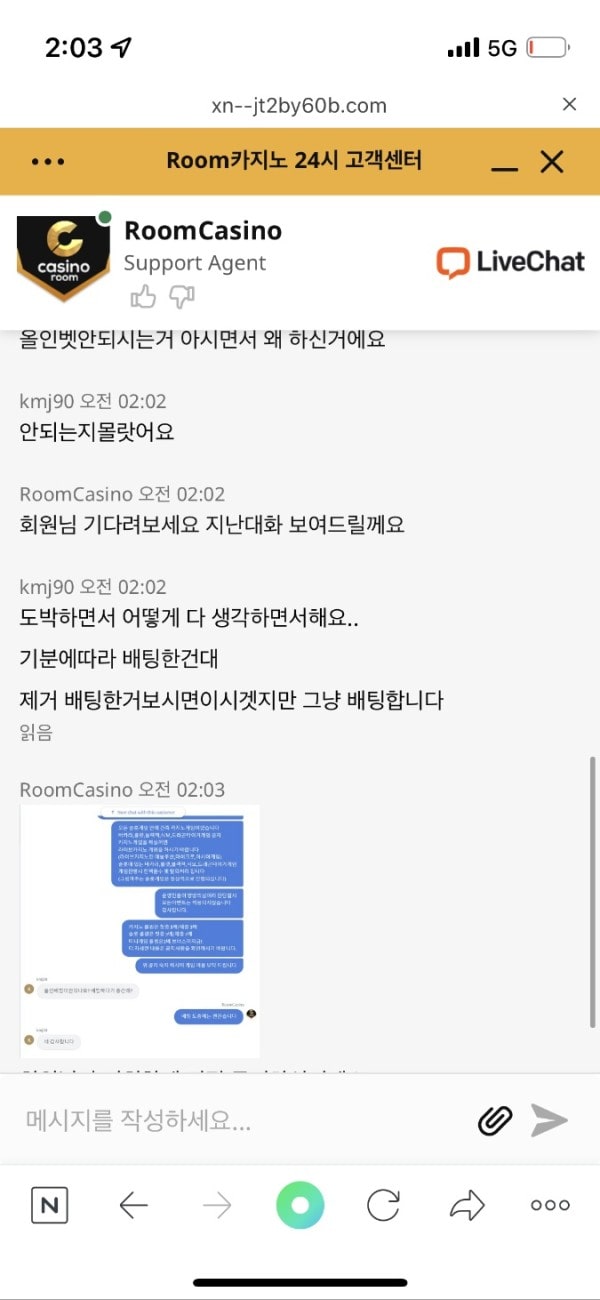The height and width of the screenshot is (1300, 600).
Task: Open the screenshot image sent by RoomCasino
Action: coord(140,930)
